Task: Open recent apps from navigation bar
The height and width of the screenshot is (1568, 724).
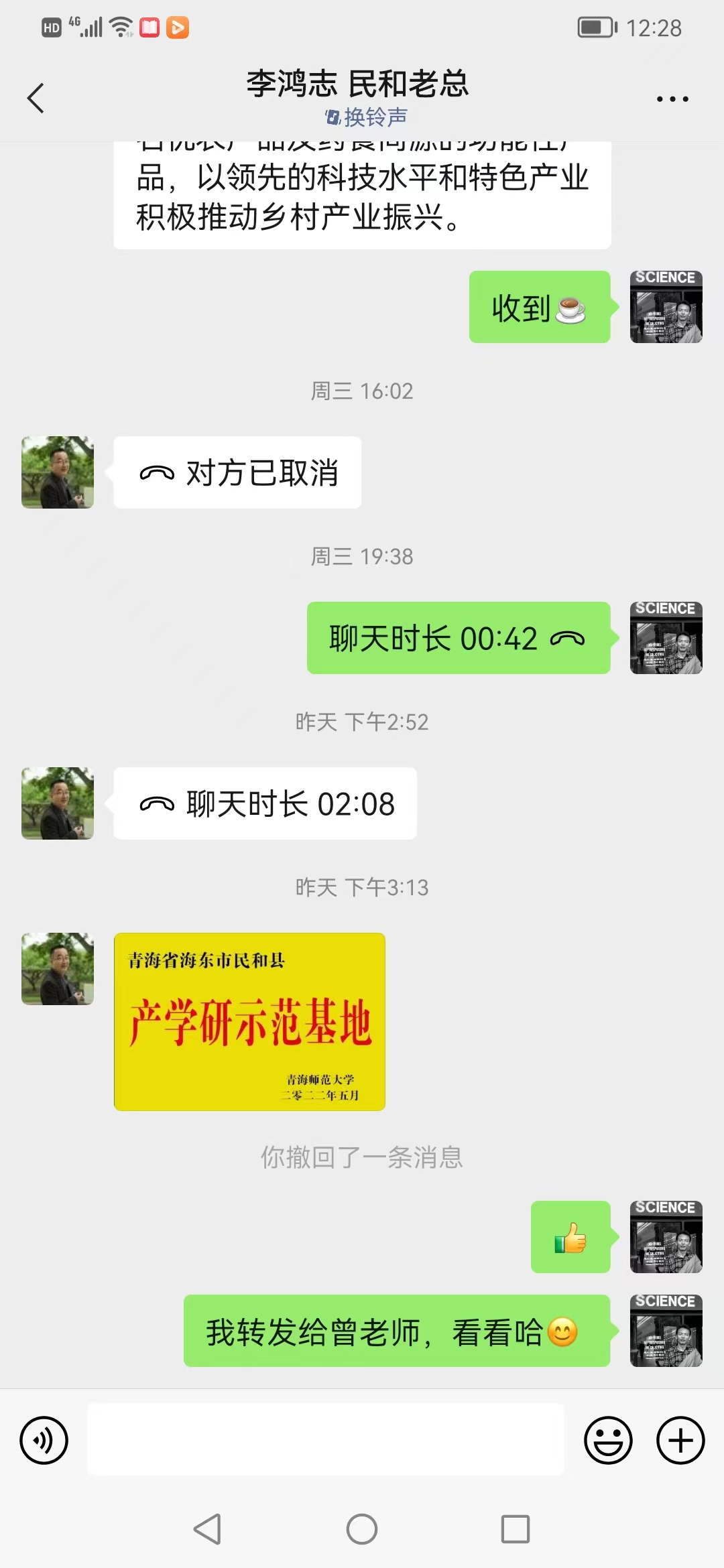Action: pyautogui.click(x=516, y=1529)
